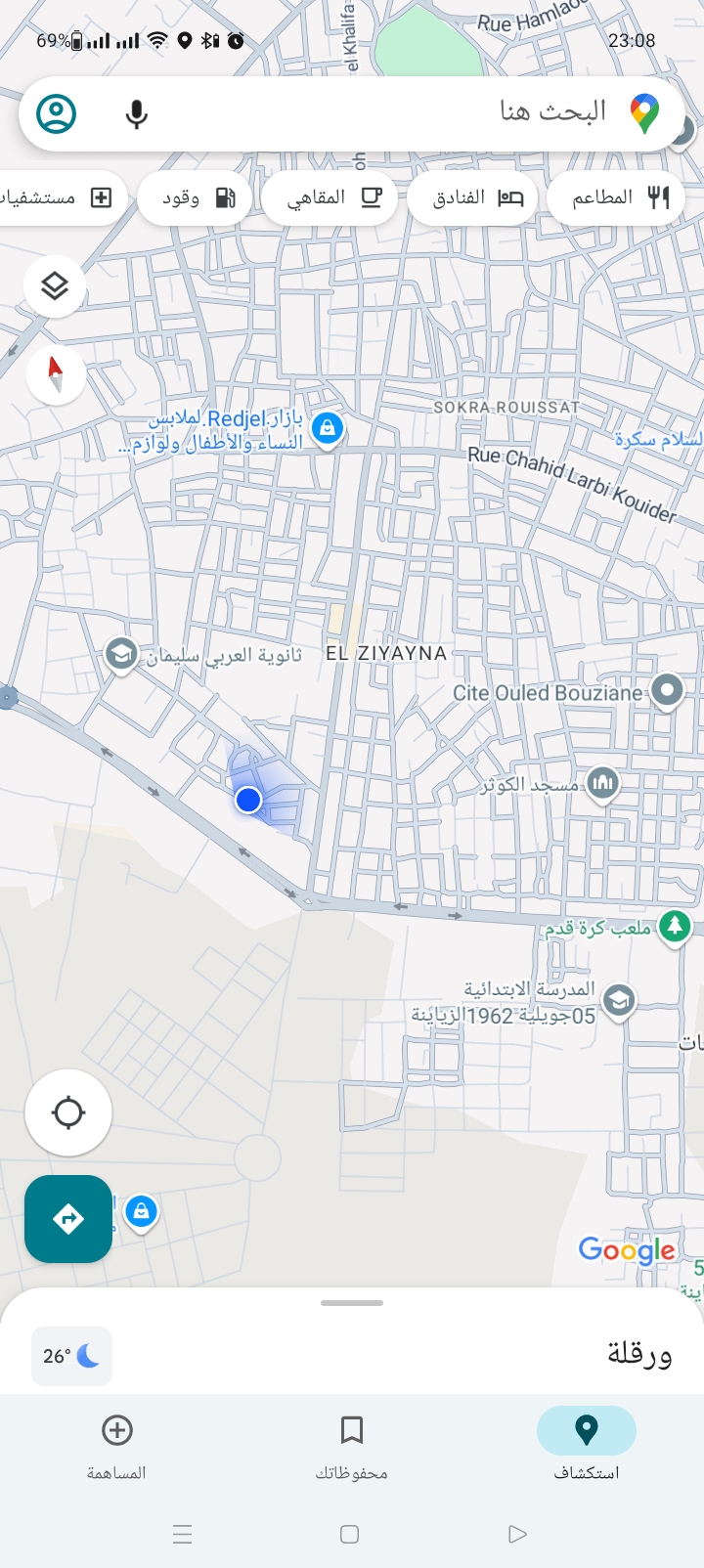Switch to the المساهمة contribute tab

117,1445
